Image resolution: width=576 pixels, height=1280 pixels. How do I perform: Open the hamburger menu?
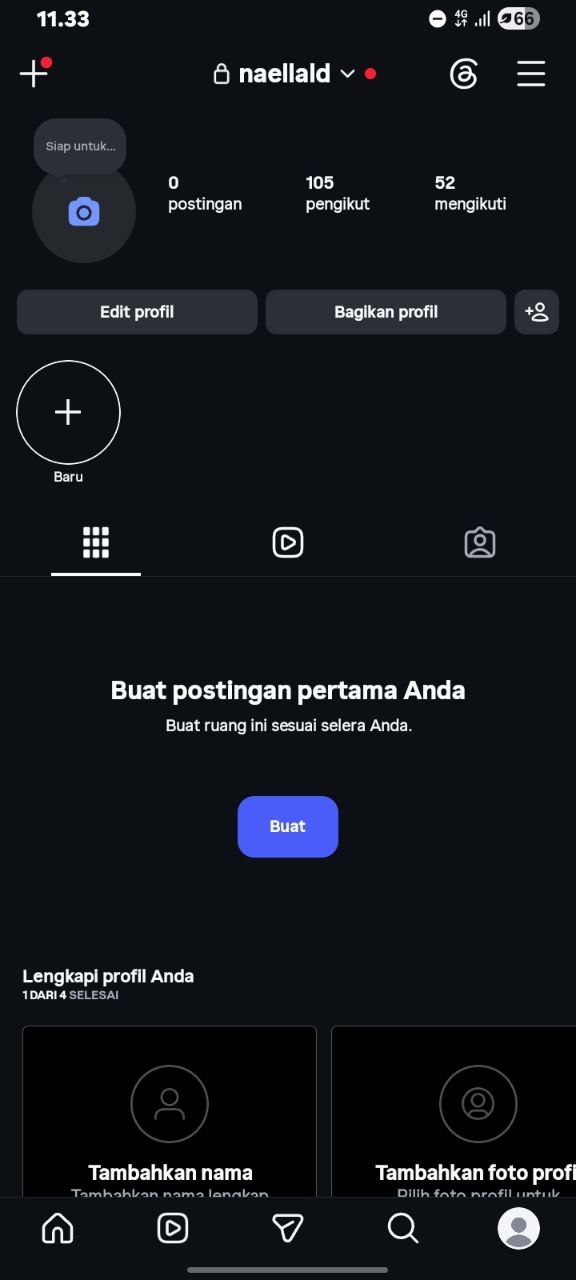pyautogui.click(x=531, y=74)
